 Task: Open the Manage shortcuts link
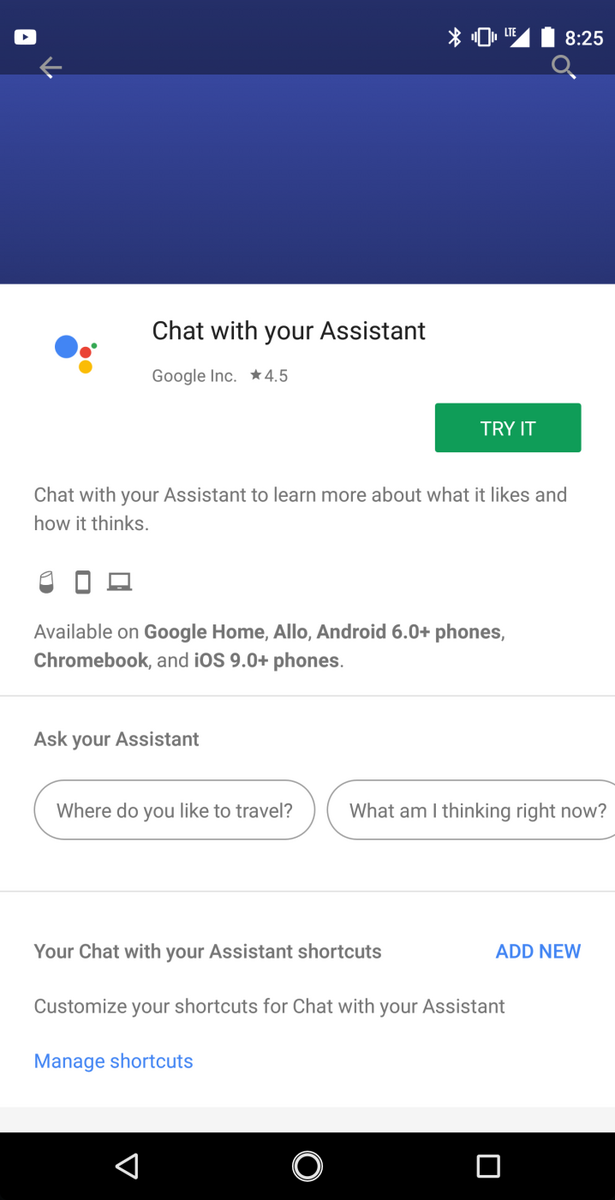click(114, 1061)
